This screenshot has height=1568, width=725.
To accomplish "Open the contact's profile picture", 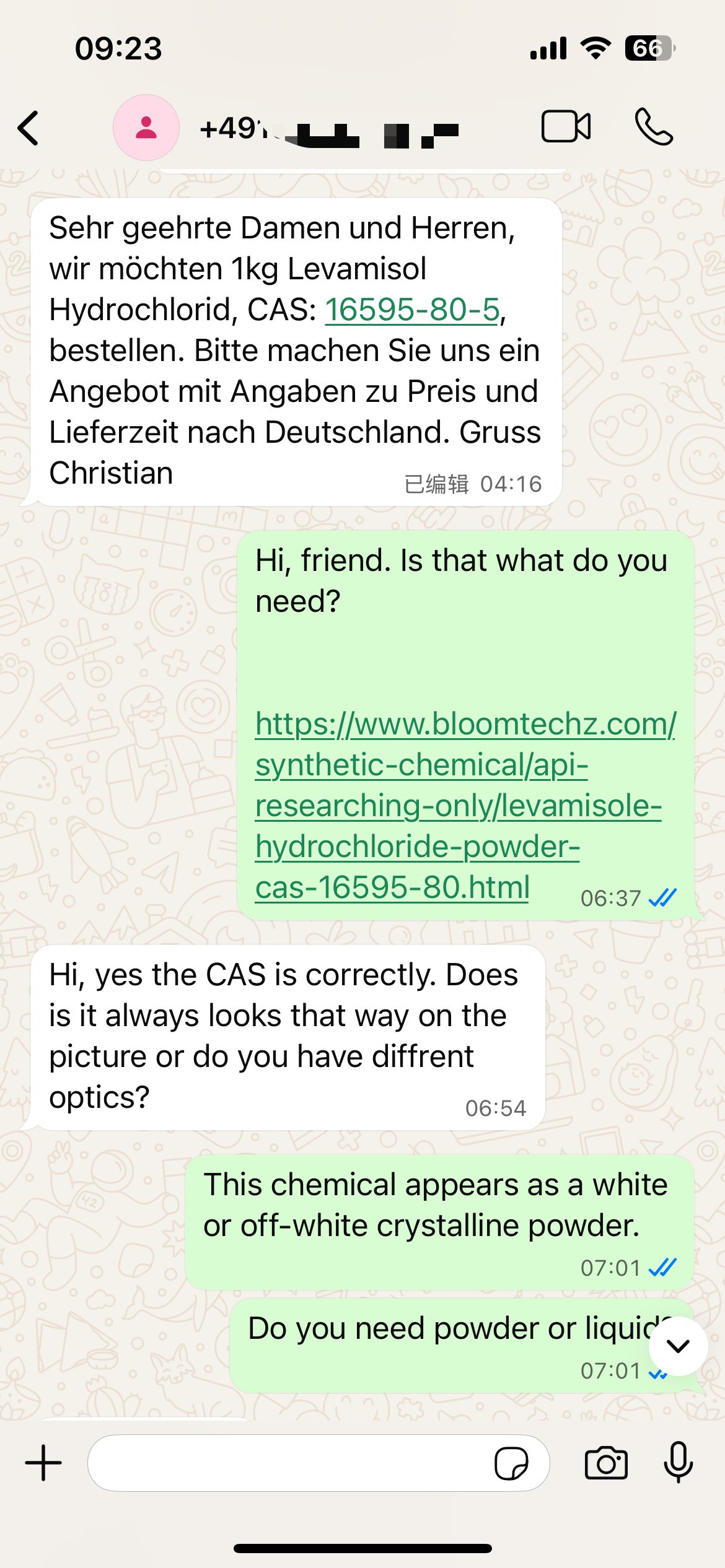I will tap(146, 128).
